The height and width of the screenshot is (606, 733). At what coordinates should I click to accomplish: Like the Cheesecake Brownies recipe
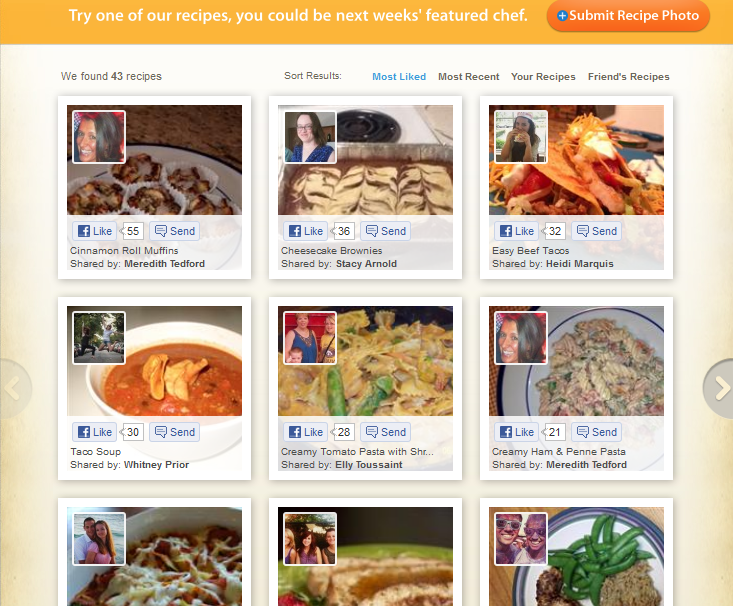click(306, 231)
